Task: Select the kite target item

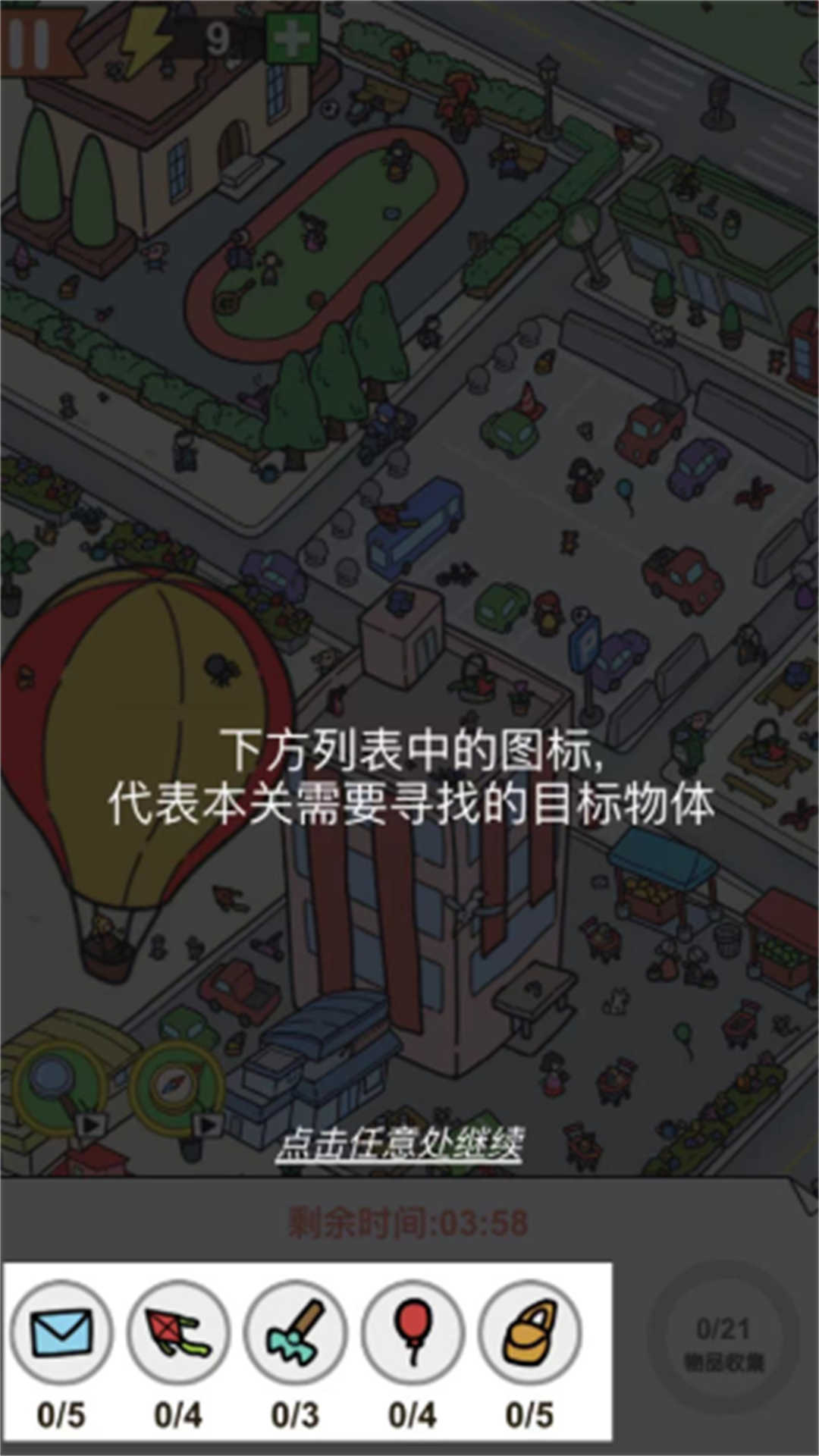Action: click(x=178, y=1332)
